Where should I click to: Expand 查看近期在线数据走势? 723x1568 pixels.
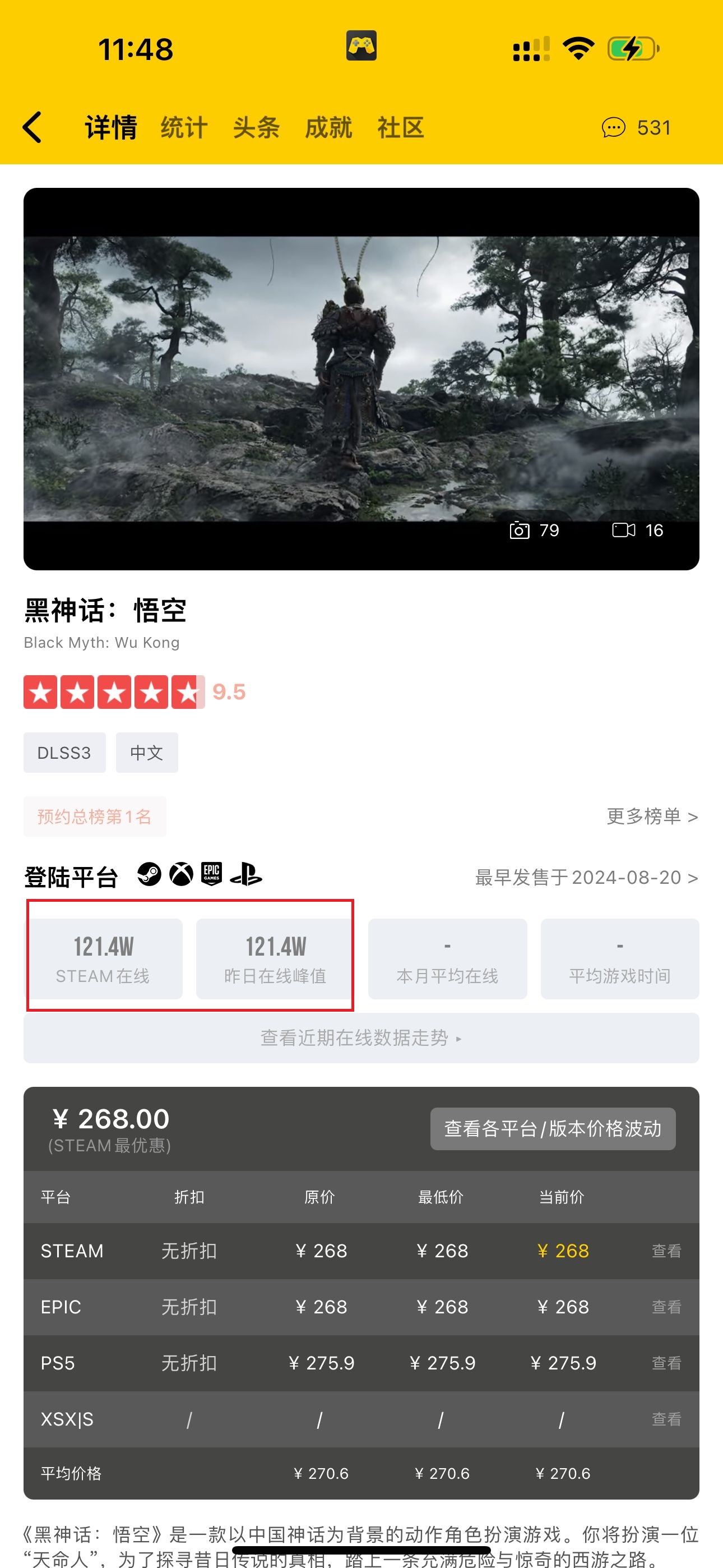tap(361, 1038)
